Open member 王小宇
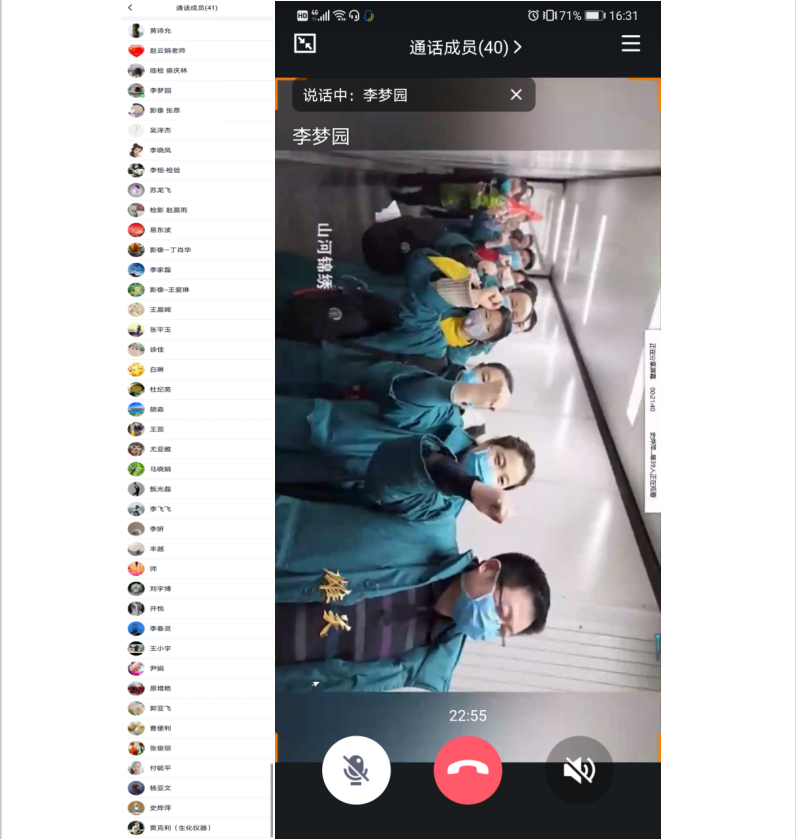The width and height of the screenshot is (796, 839). point(160,649)
